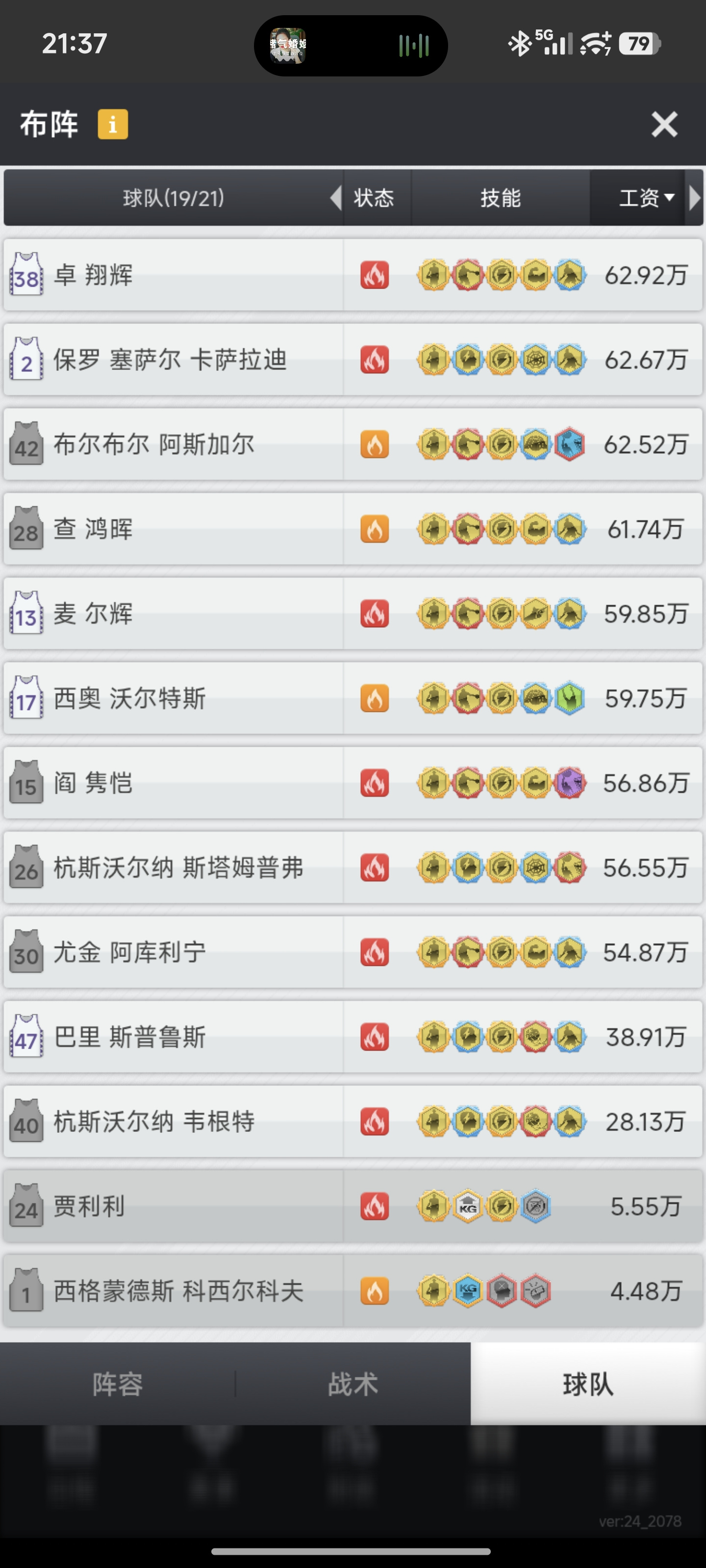Open 杭斯沃尔纳 斯塔姆普弗's row
The image size is (706, 1568).
click(x=353, y=867)
